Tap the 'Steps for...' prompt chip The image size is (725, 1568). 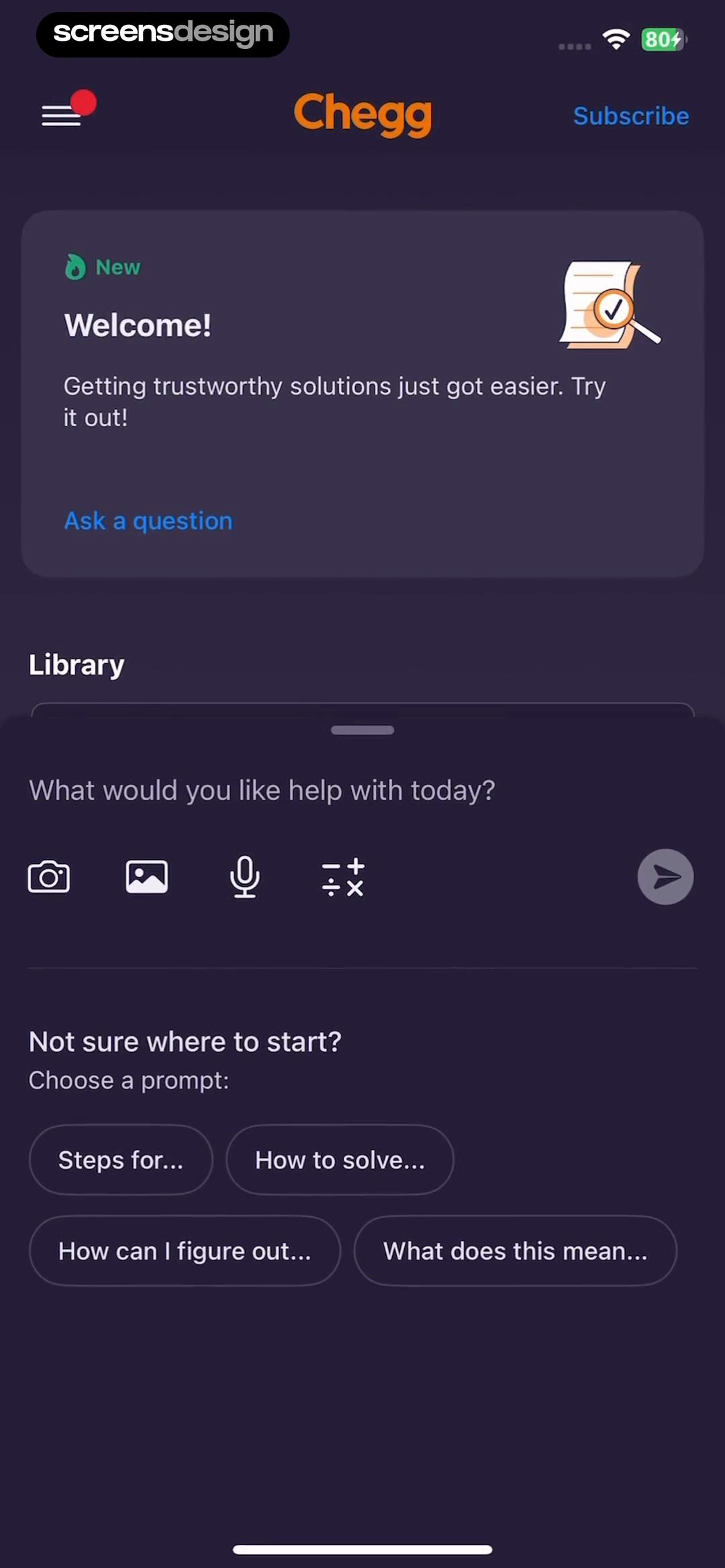(121, 1159)
